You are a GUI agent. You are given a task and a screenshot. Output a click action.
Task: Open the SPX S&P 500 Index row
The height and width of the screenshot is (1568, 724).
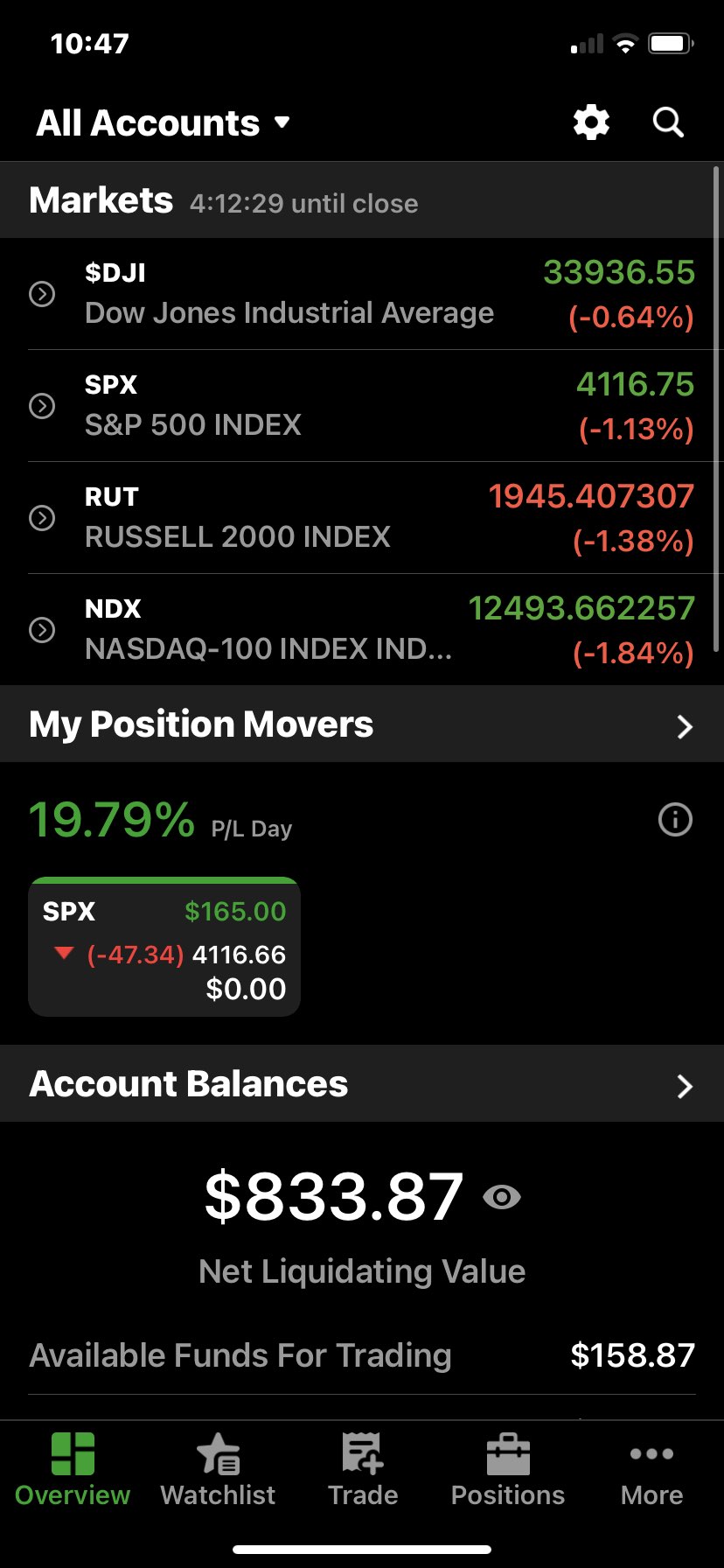pyautogui.click(x=362, y=406)
